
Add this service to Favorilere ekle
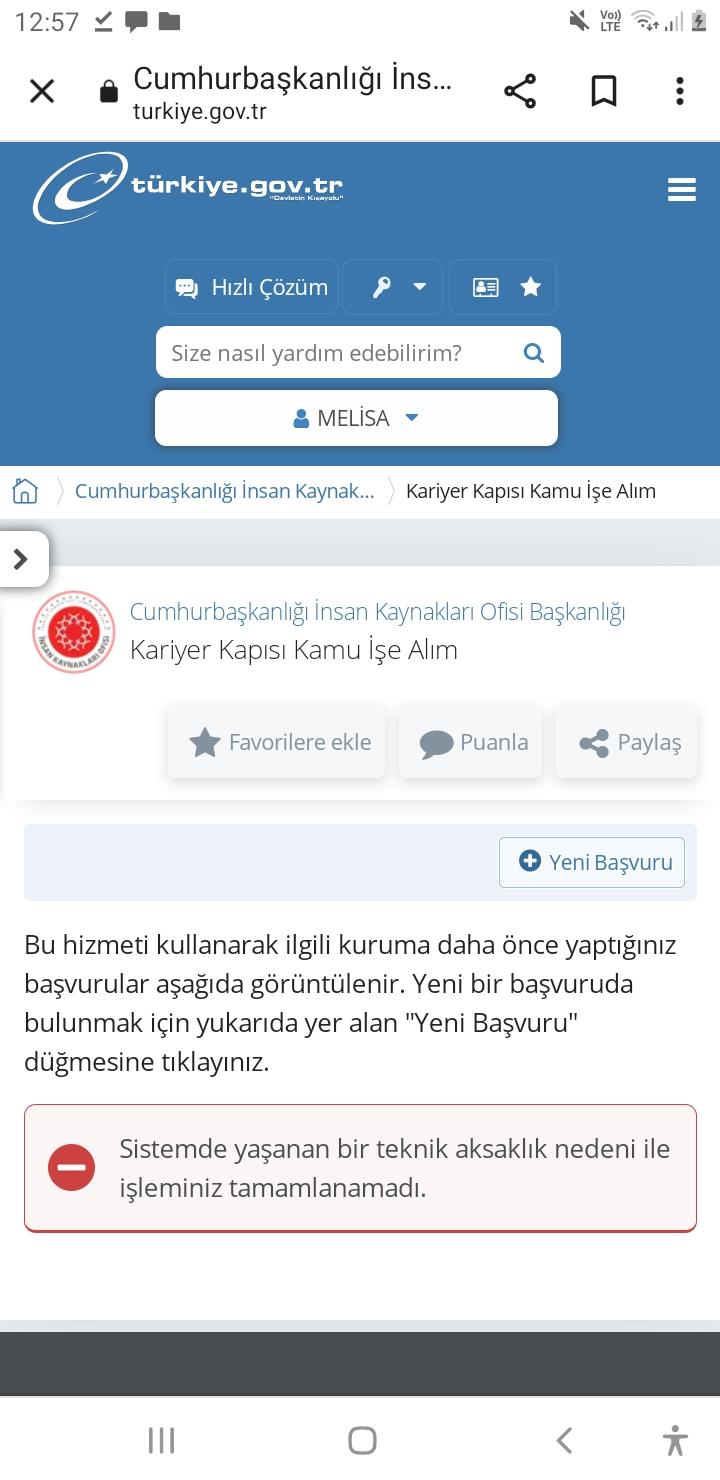click(x=277, y=742)
